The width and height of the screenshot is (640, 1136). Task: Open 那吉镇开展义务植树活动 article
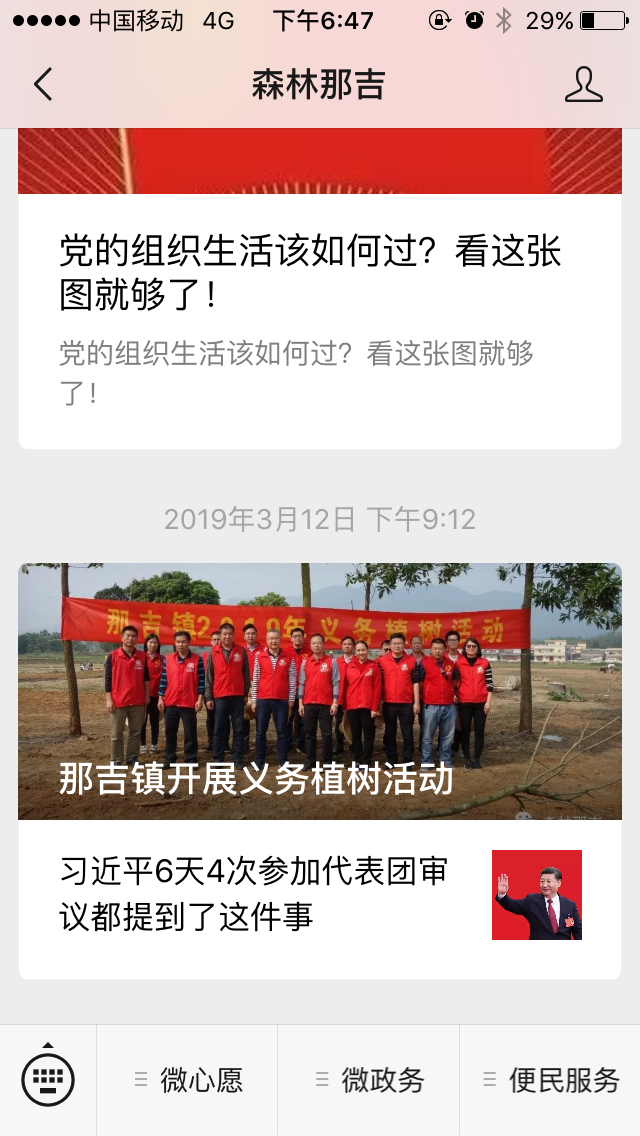[x=320, y=692]
